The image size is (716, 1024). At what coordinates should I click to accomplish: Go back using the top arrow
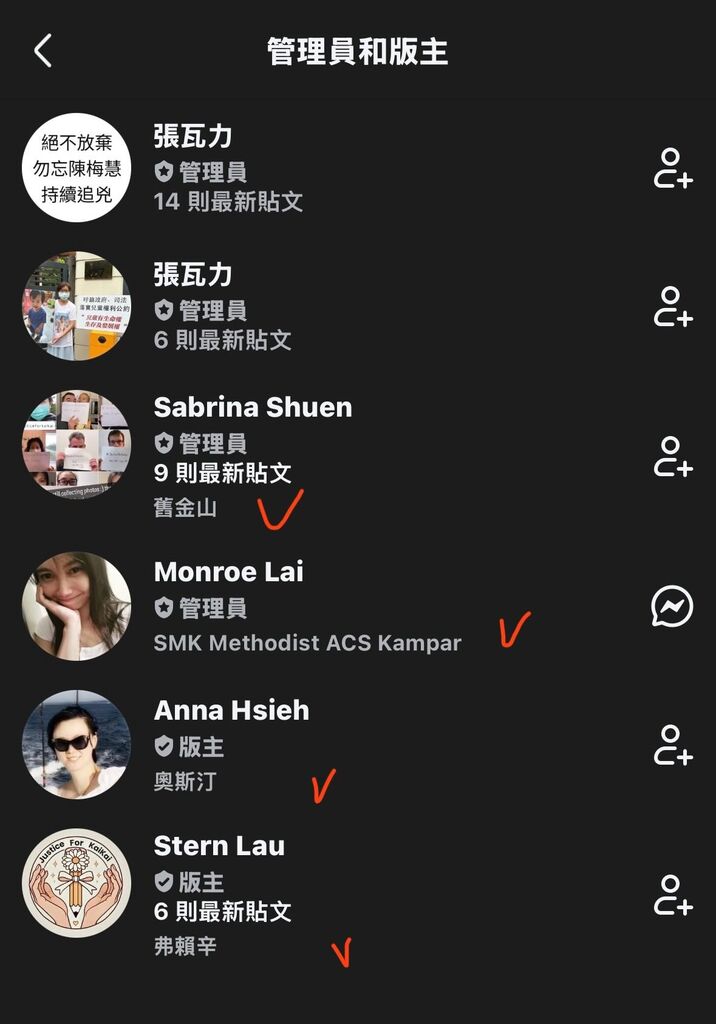(x=42, y=51)
